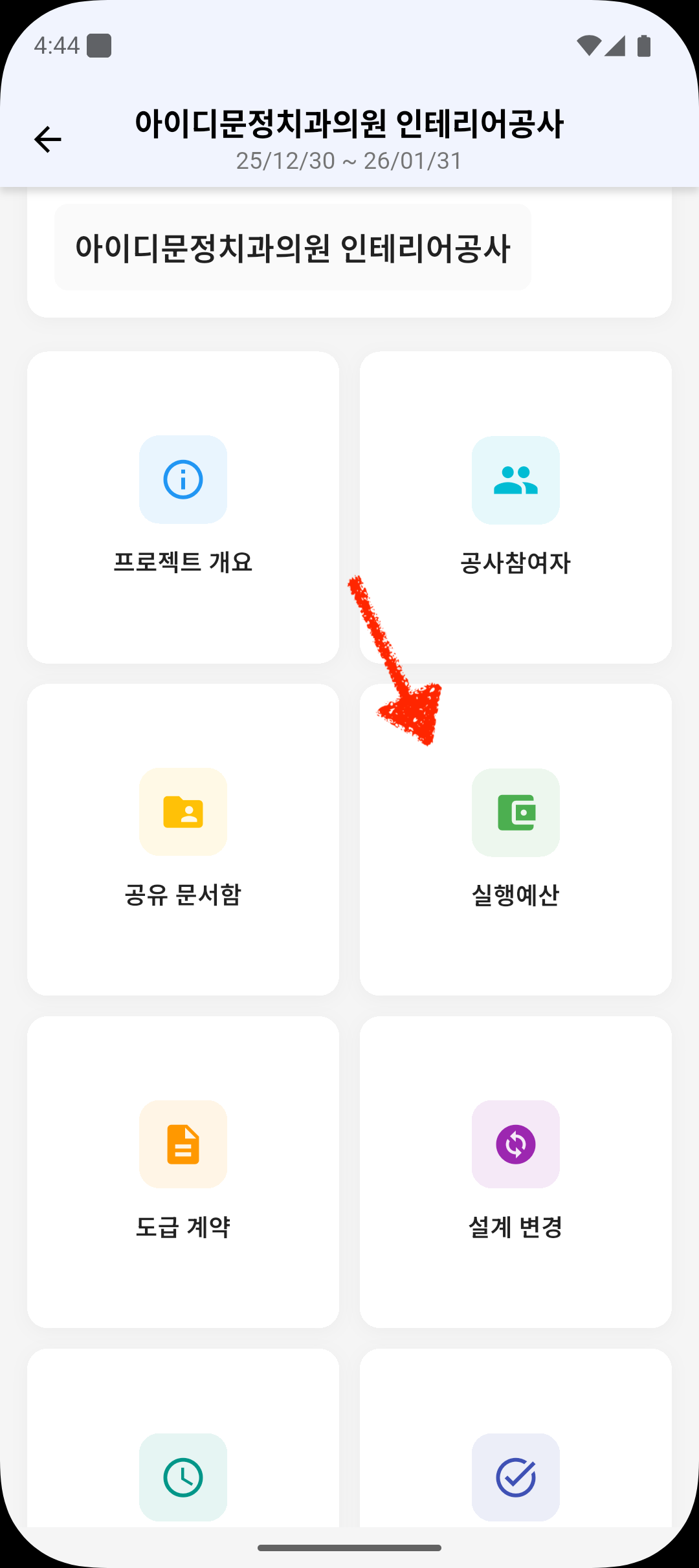The image size is (699, 1568).
Task: Open the 도급 계약 card
Action: (x=183, y=1171)
